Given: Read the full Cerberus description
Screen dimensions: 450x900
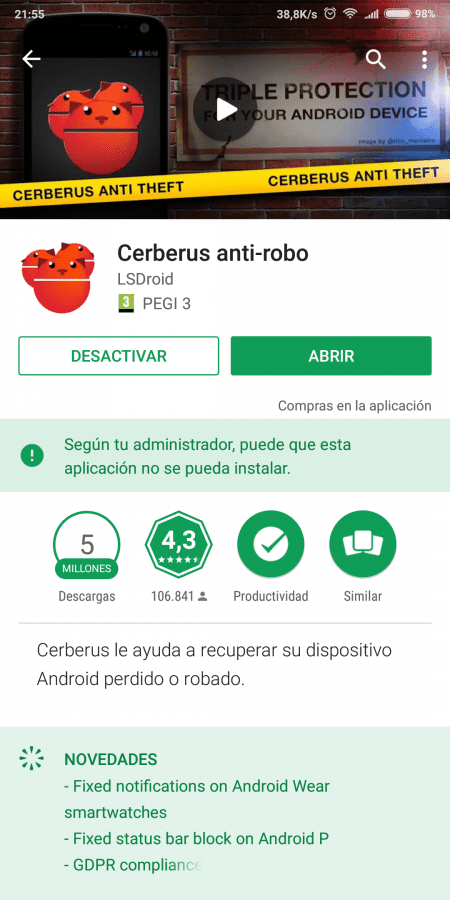Looking at the screenshot, I should pyautogui.click(x=214, y=665).
